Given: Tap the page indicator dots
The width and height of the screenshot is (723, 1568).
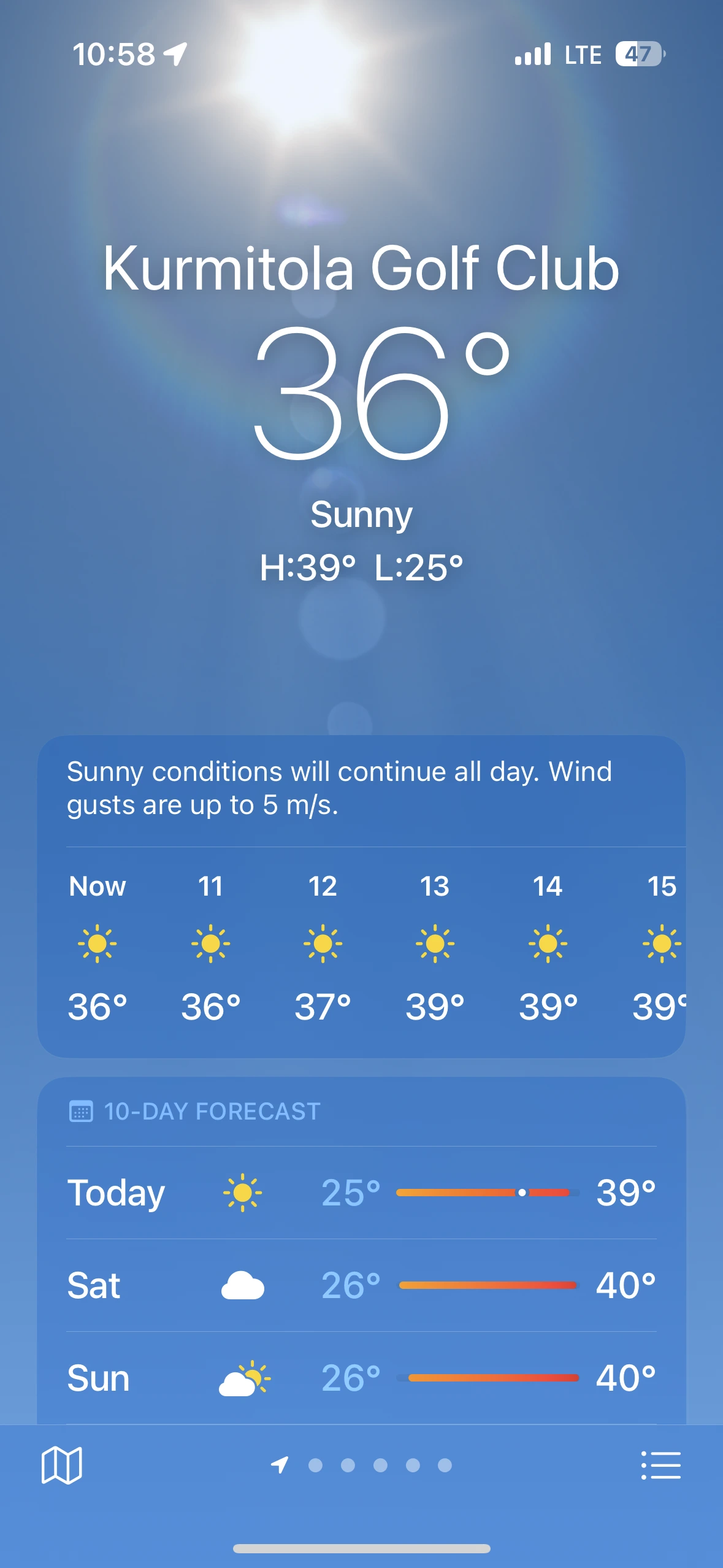Looking at the screenshot, I should pos(361,1465).
